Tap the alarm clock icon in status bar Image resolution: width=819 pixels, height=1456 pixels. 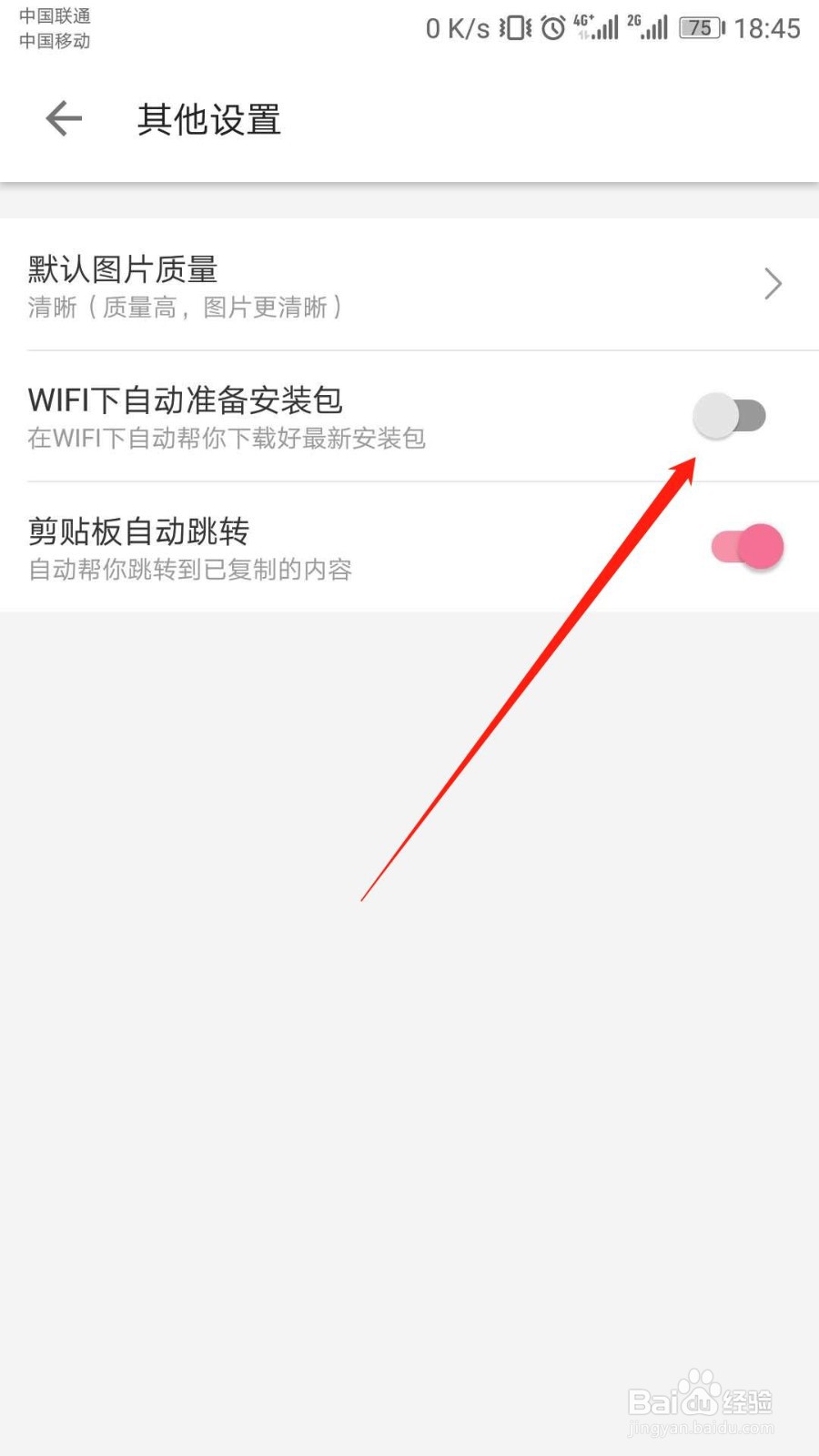coord(551,27)
